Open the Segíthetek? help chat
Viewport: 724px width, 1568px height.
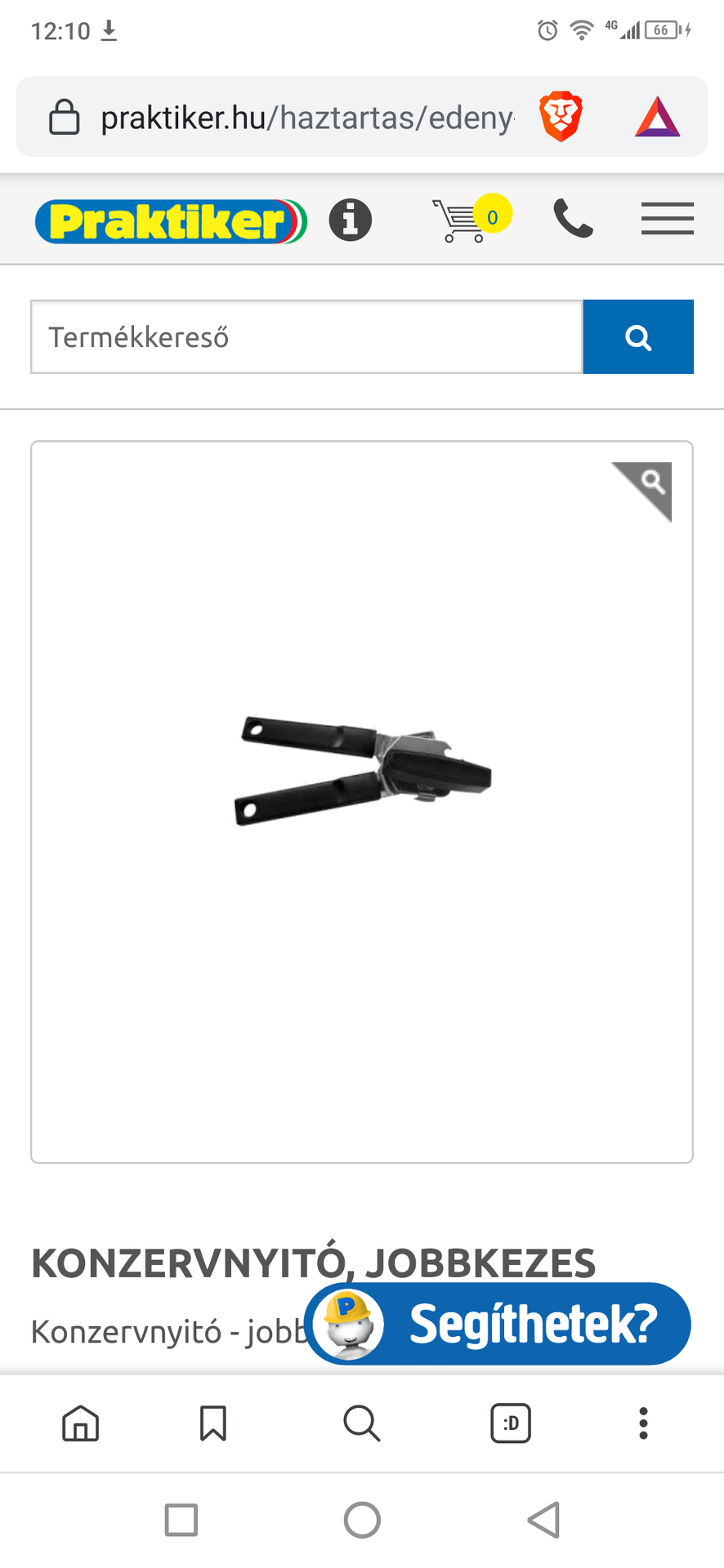coord(498,1324)
